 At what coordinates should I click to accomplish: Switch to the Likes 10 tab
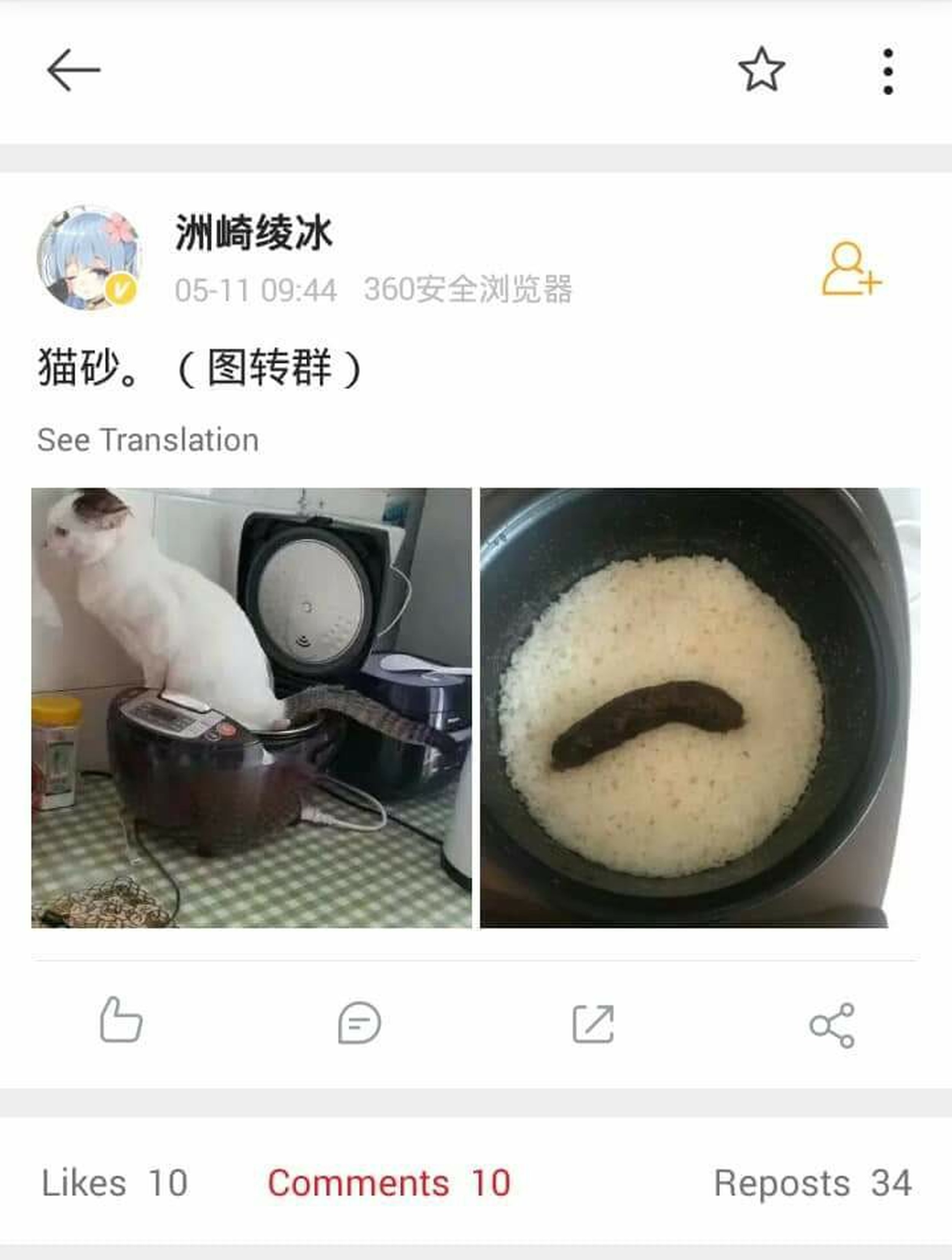pos(115,1183)
